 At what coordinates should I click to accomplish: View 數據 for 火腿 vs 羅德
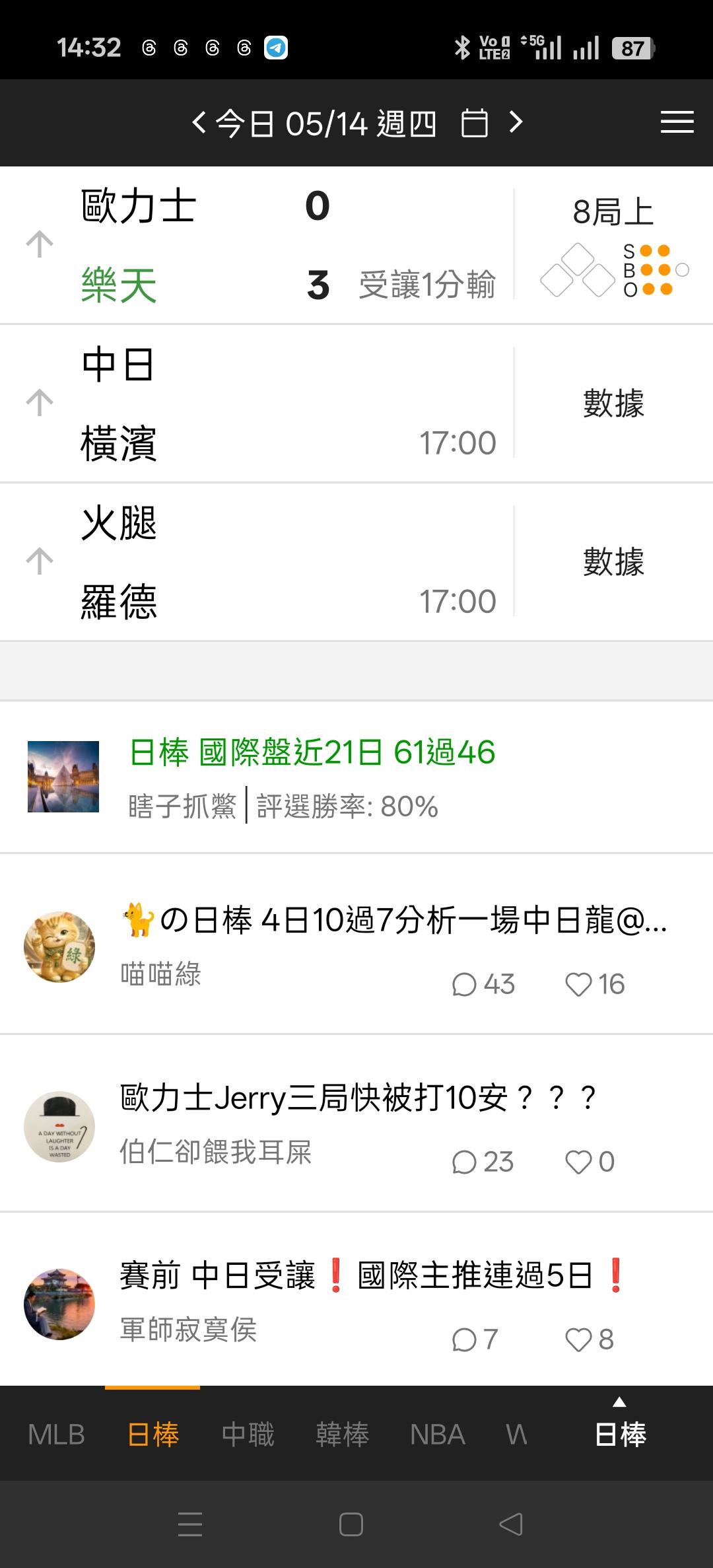[x=613, y=561]
